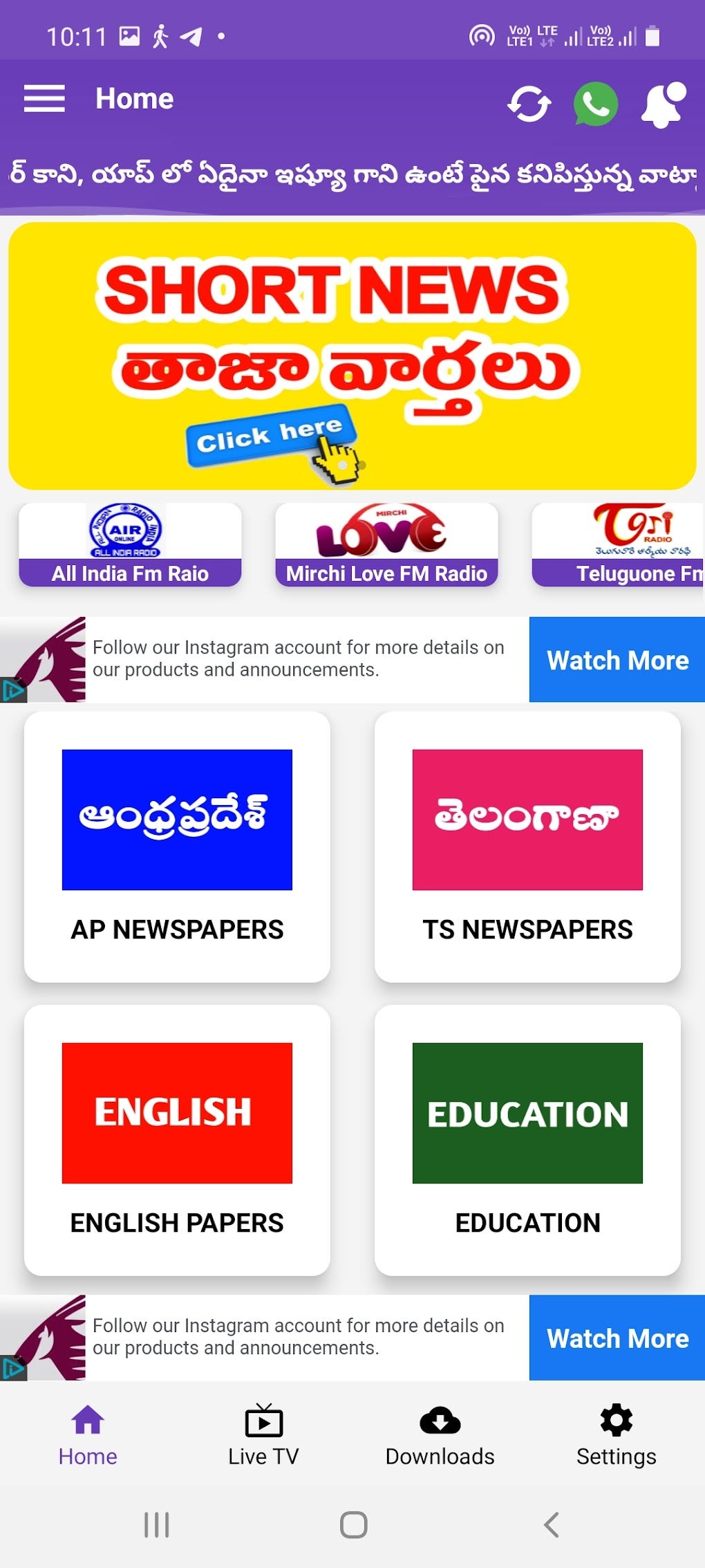This screenshot has height=1568, width=705.
Task: Open the WhatsApp contact icon
Action: (595, 104)
